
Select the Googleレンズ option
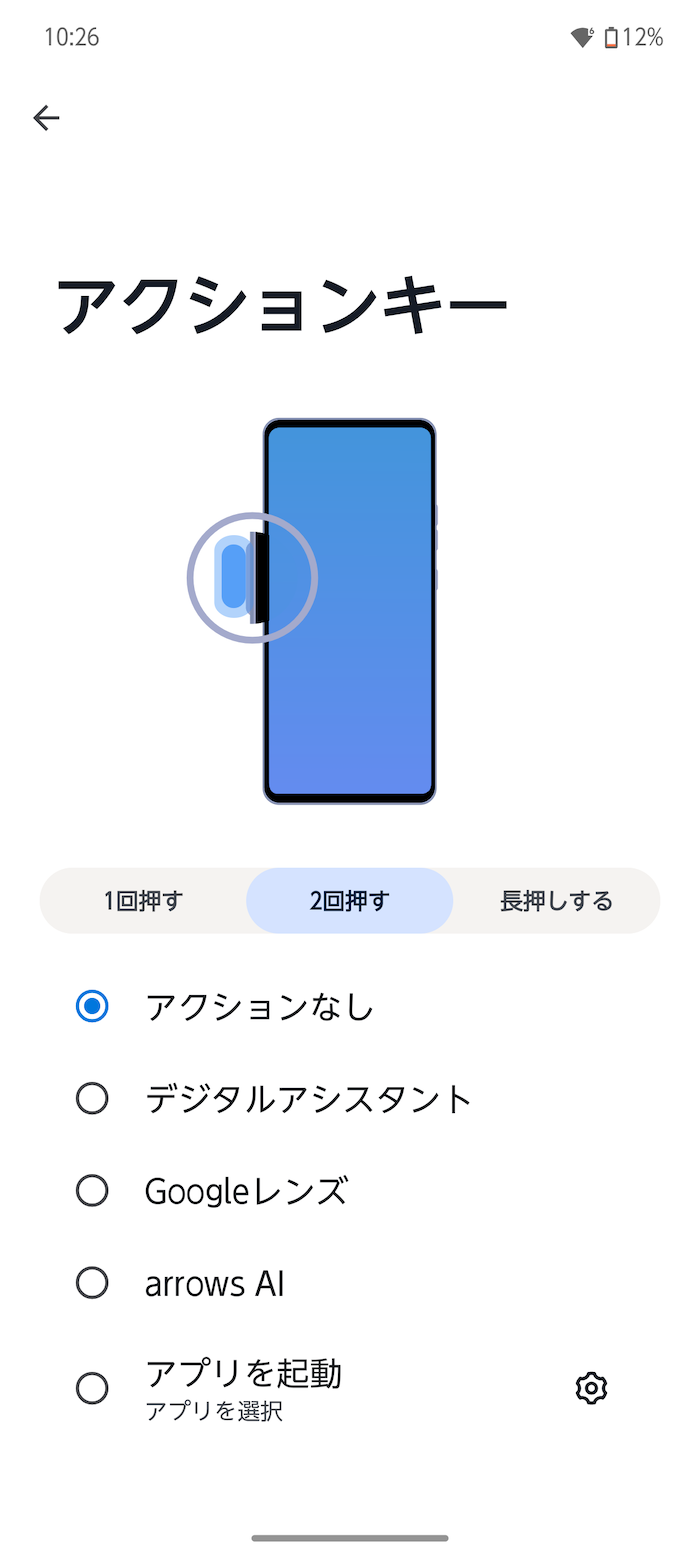[350, 1191]
